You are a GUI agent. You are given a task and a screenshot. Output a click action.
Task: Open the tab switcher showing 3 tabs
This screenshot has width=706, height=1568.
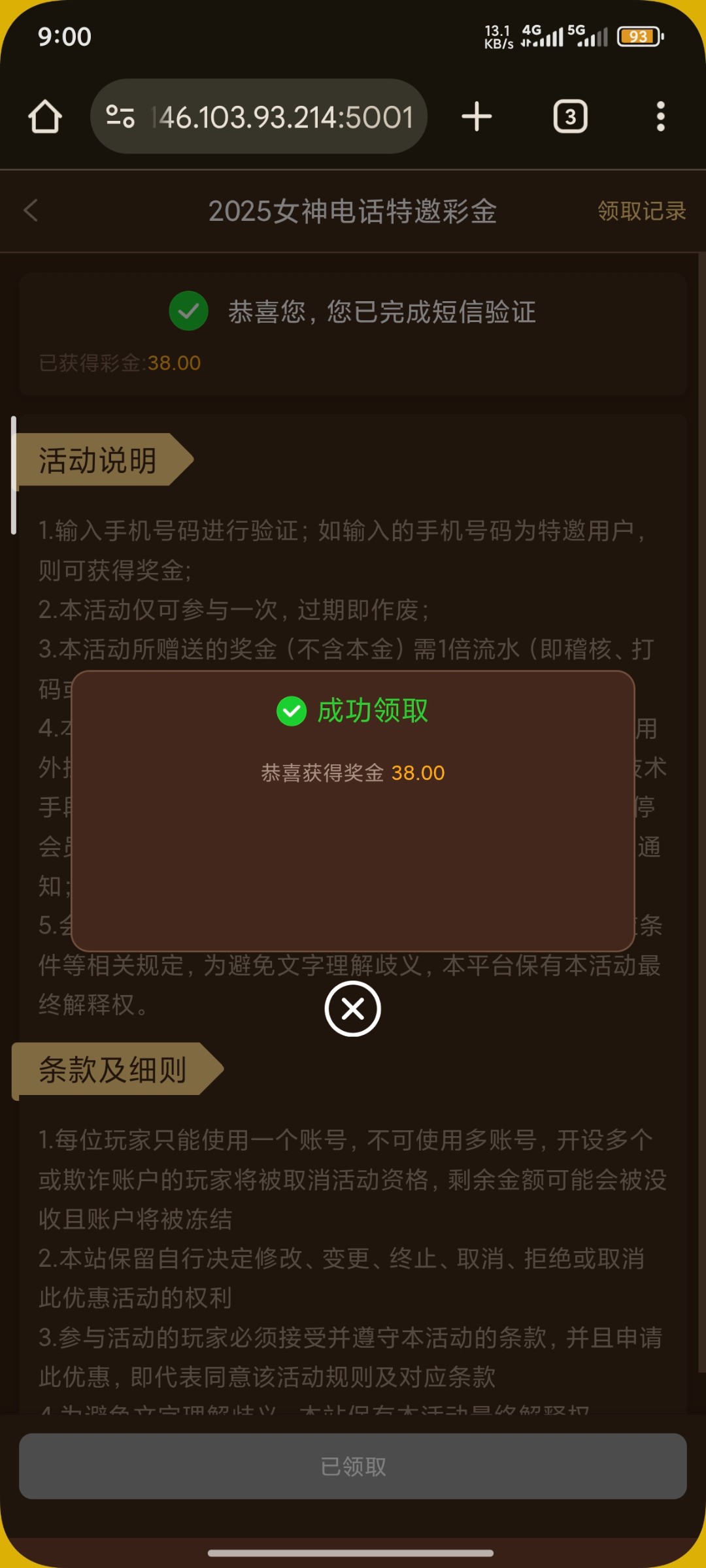[x=570, y=117]
